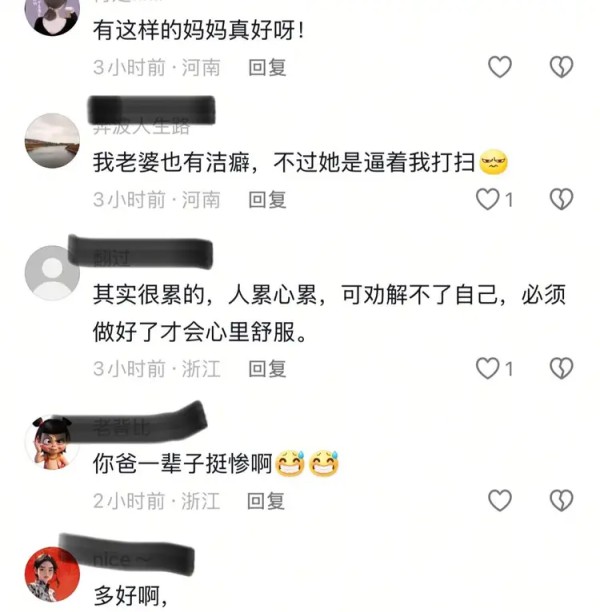Reply to the comment '有这样的妈妈真好呀'

click(x=267, y=67)
